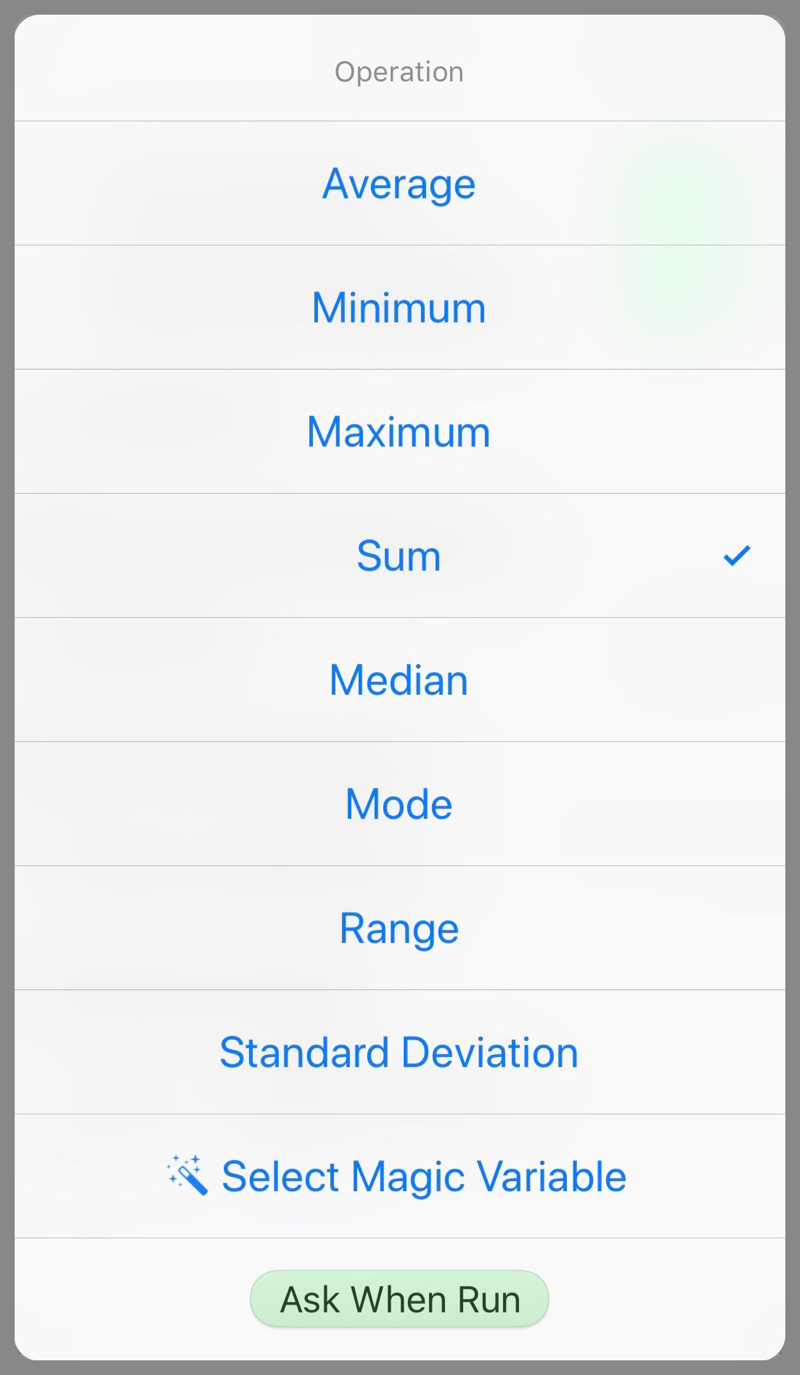
Task: Pick Range from the list
Action: [399, 927]
